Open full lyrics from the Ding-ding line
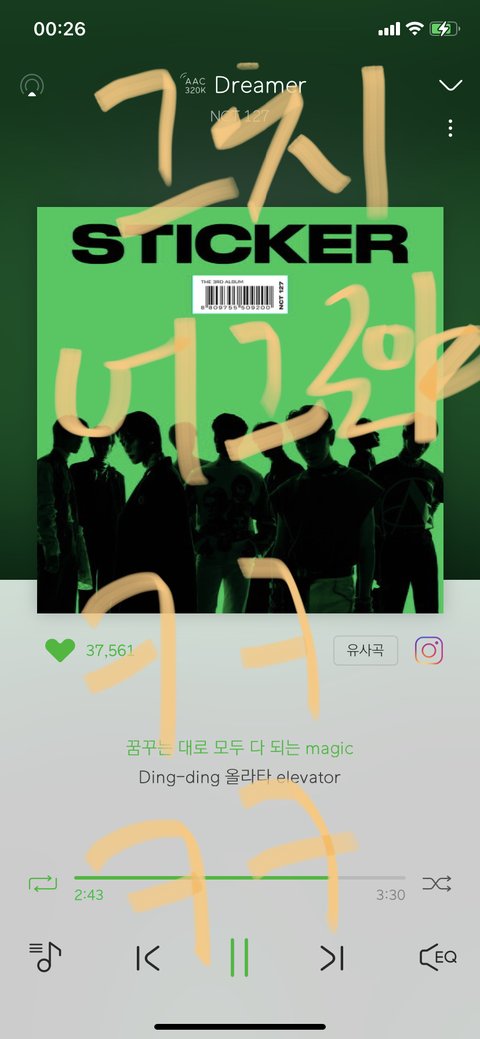Screen dimensions: 480x1039 tap(239, 777)
